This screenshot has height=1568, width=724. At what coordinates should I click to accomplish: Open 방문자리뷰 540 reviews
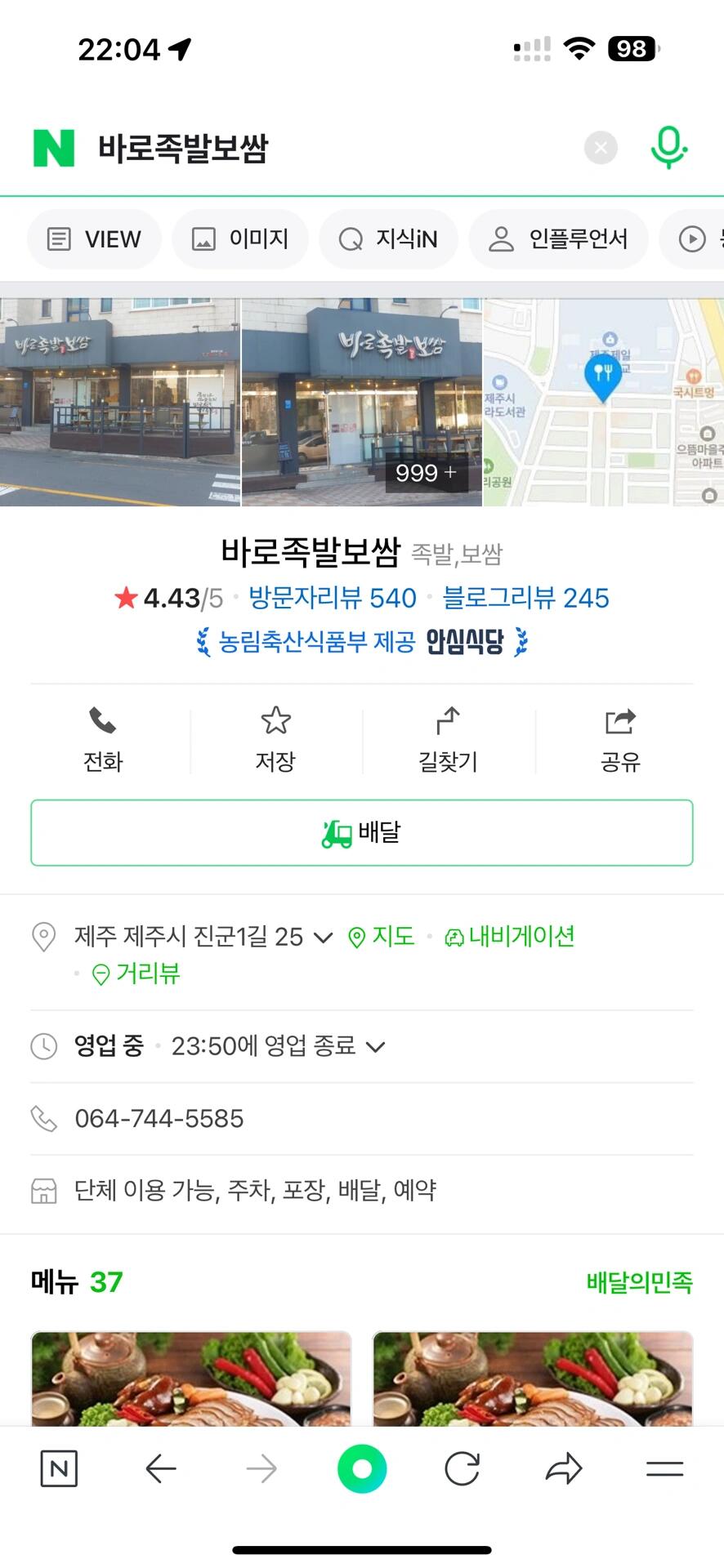click(x=333, y=598)
